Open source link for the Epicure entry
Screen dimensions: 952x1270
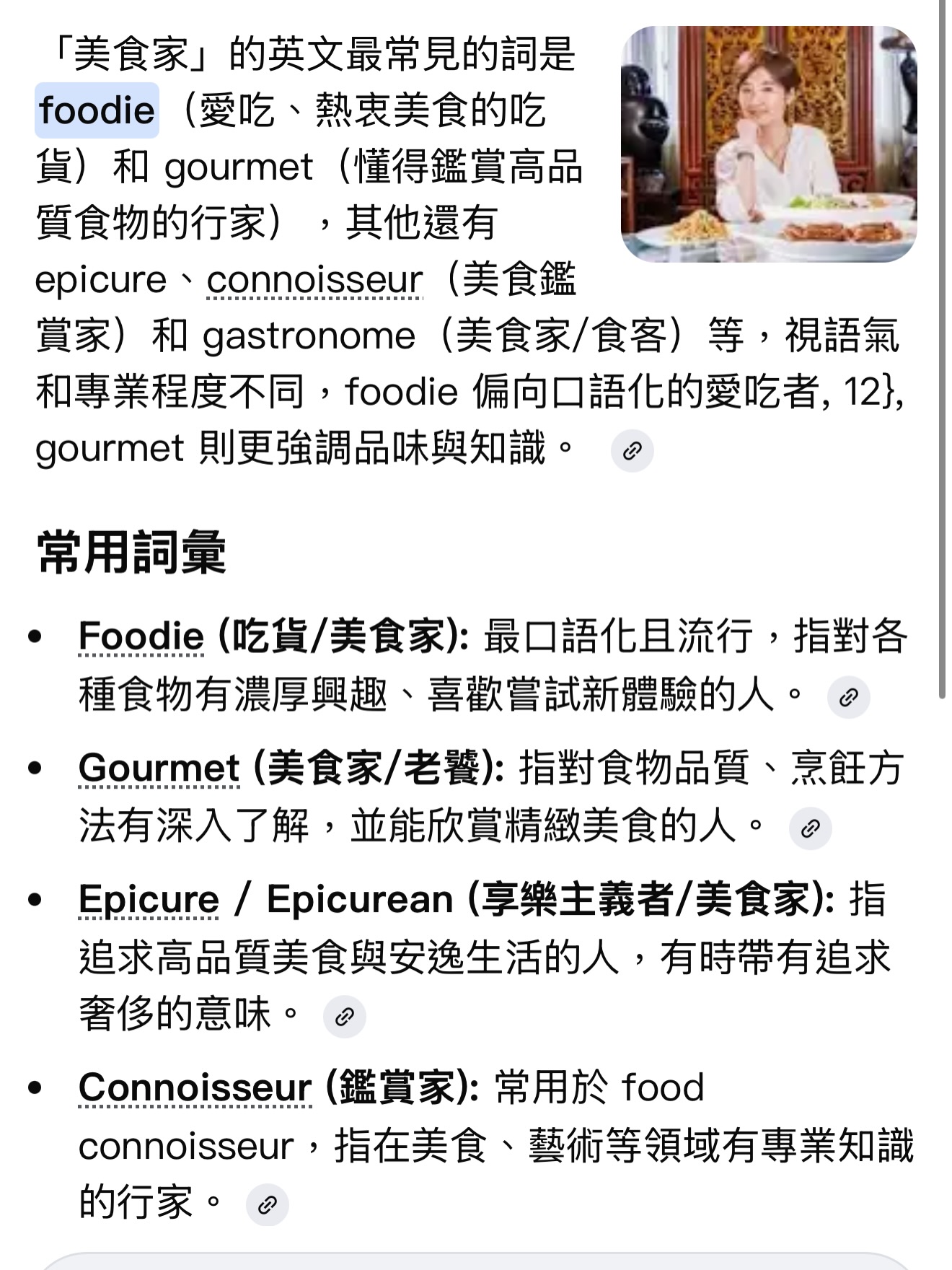click(345, 1017)
